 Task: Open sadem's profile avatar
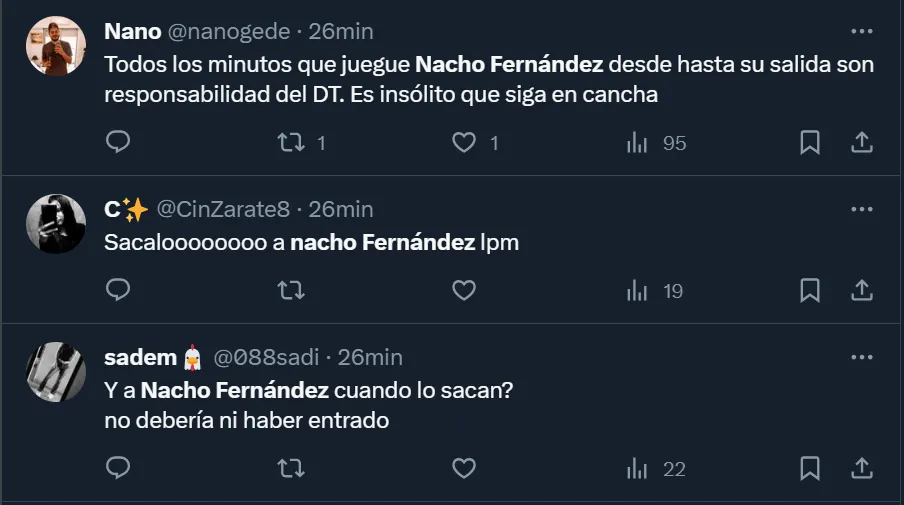point(55,371)
